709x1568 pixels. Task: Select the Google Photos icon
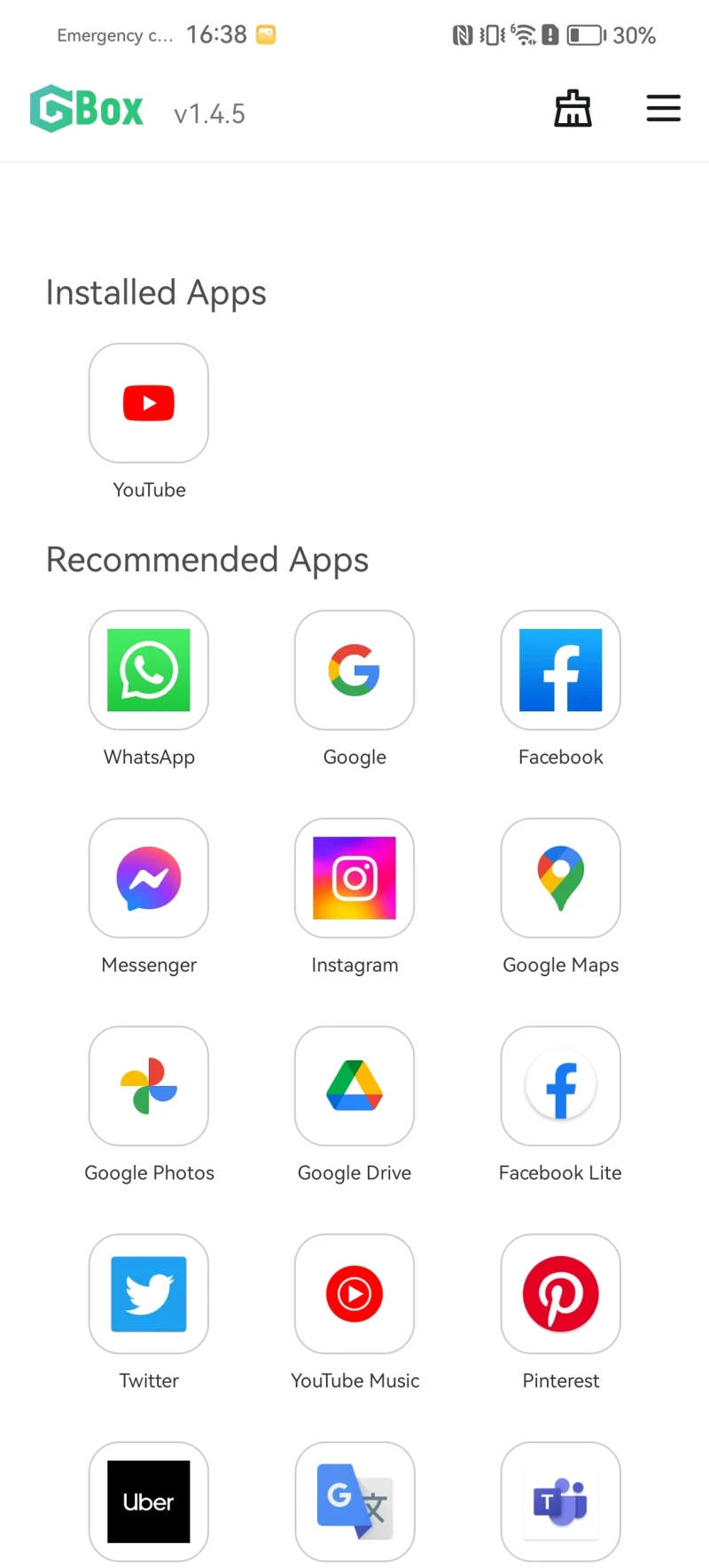[x=148, y=1086]
